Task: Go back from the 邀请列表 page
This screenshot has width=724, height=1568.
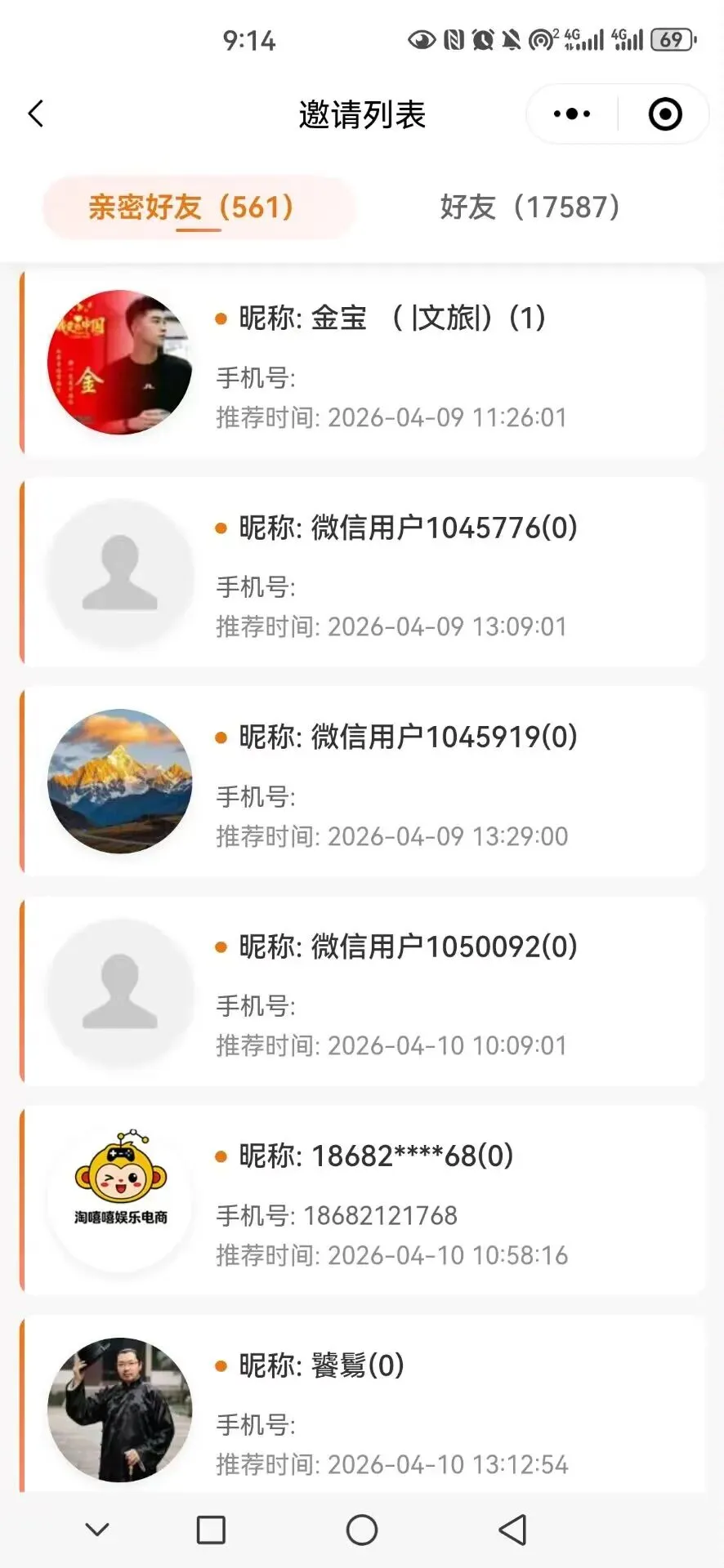Action: point(36,114)
